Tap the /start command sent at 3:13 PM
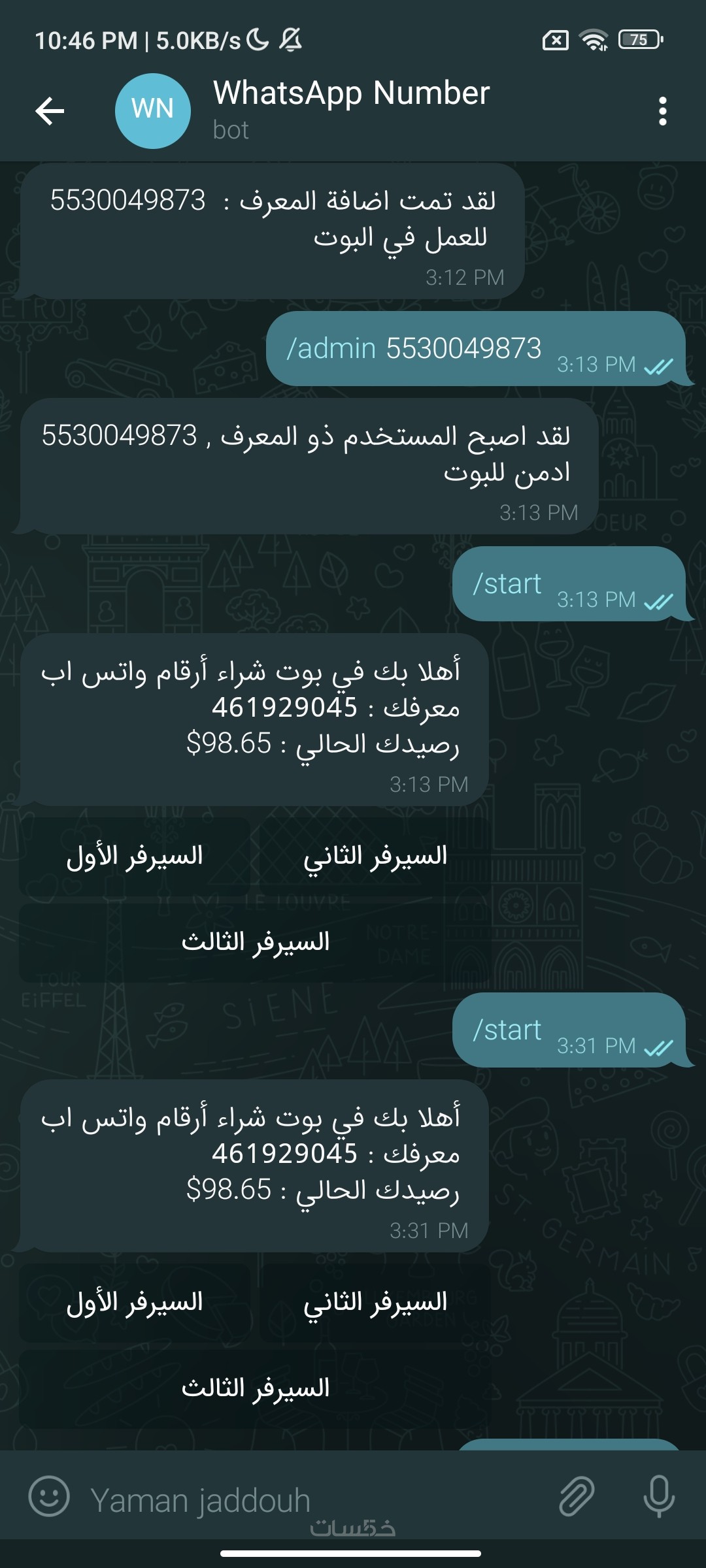Viewport: 706px width, 1568px height. [507, 584]
